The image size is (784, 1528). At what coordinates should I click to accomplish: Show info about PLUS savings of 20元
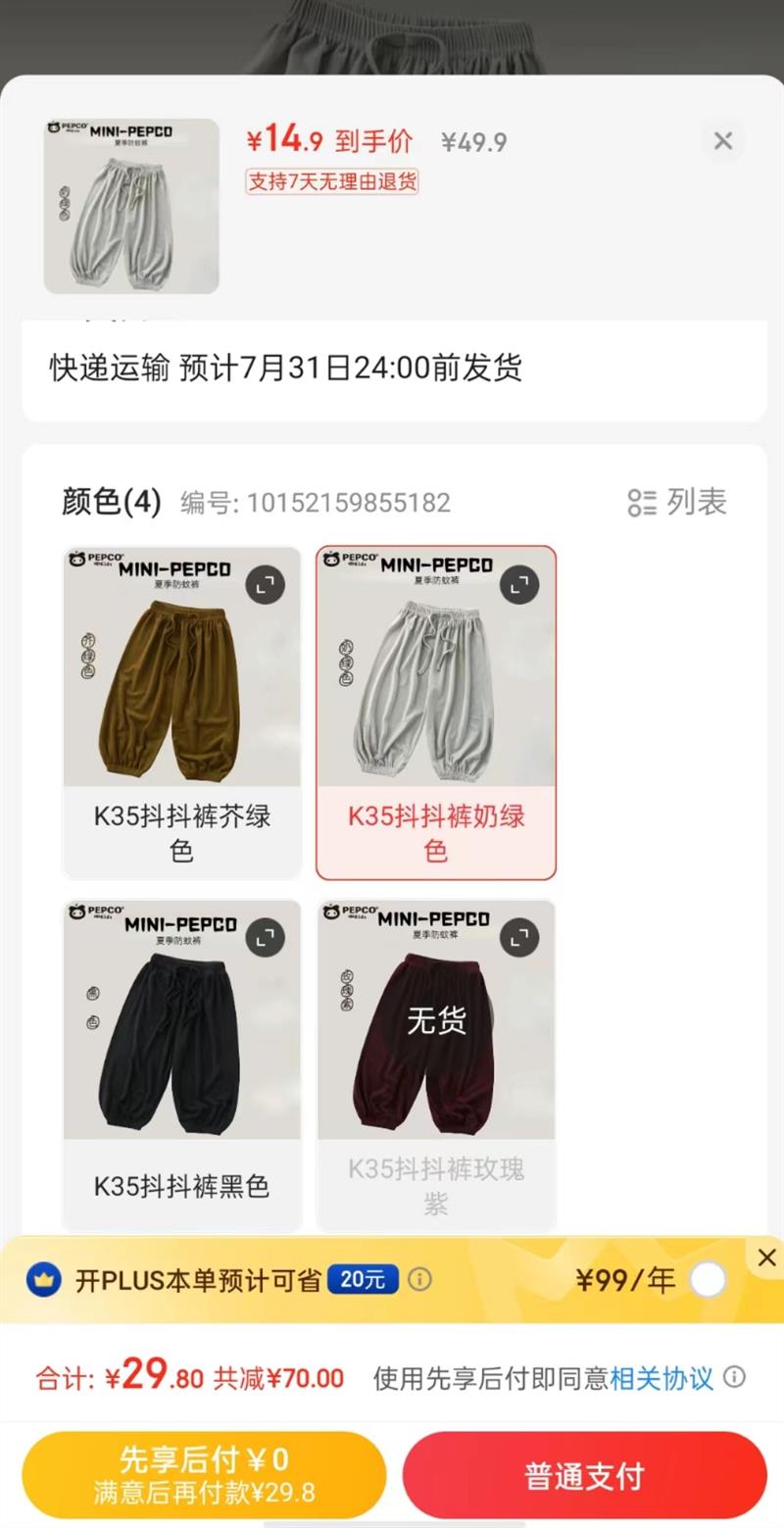click(x=419, y=1280)
